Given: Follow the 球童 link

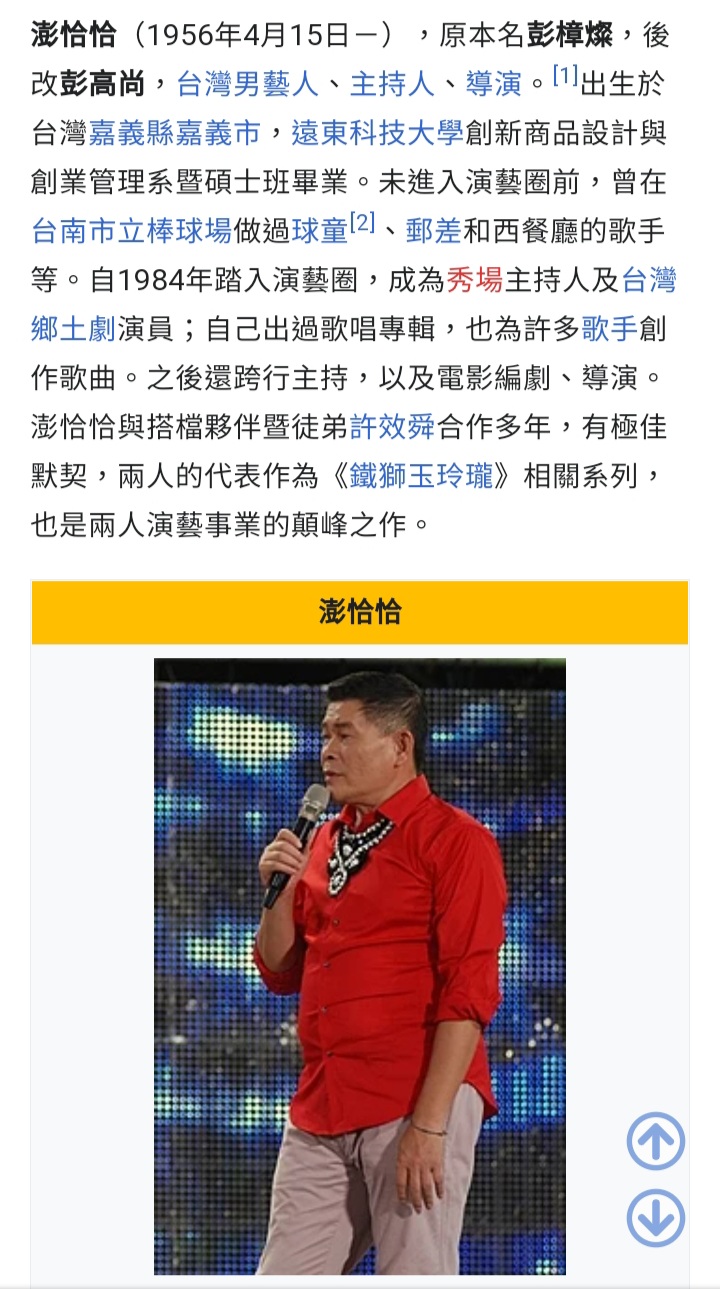Looking at the screenshot, I should pos(319,231).
